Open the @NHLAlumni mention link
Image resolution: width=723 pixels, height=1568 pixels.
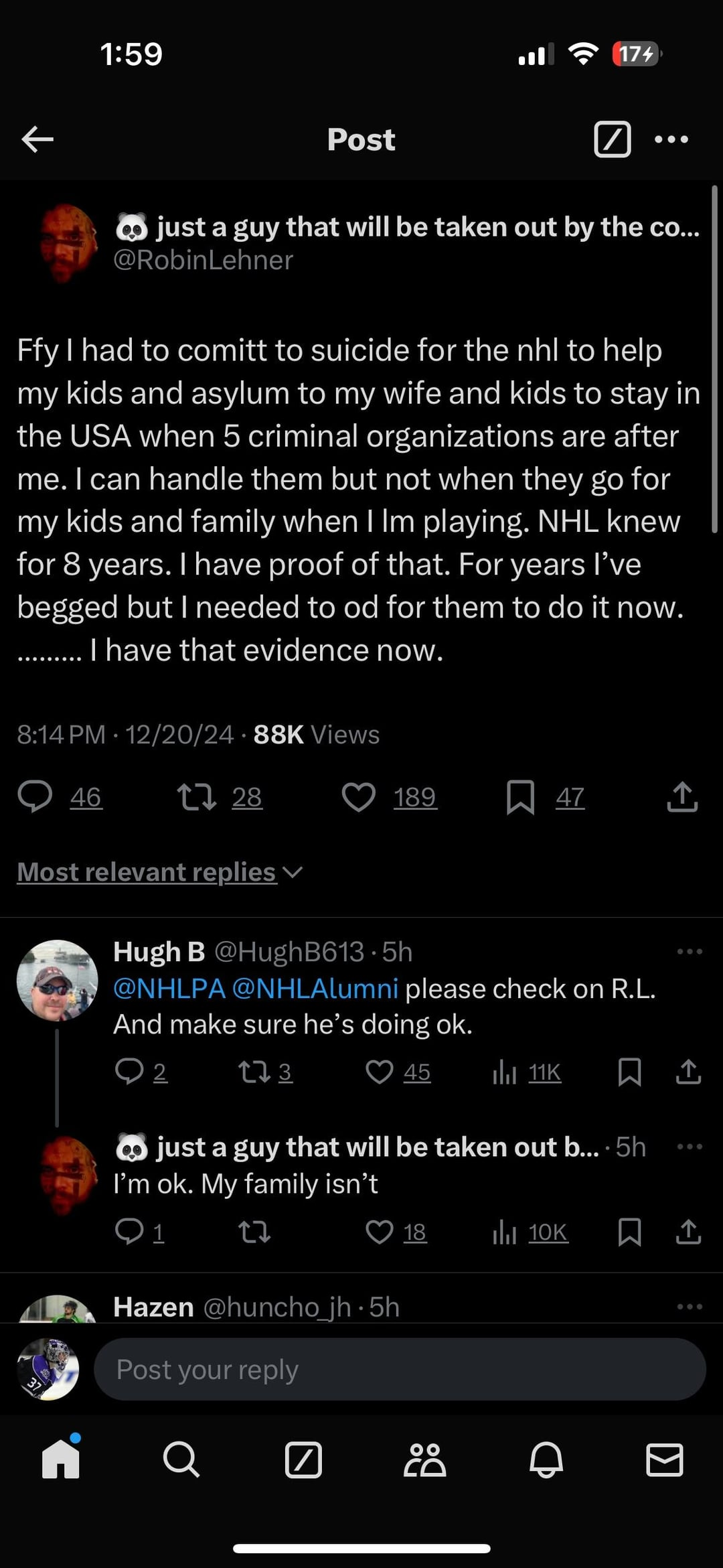click(315, 989)
